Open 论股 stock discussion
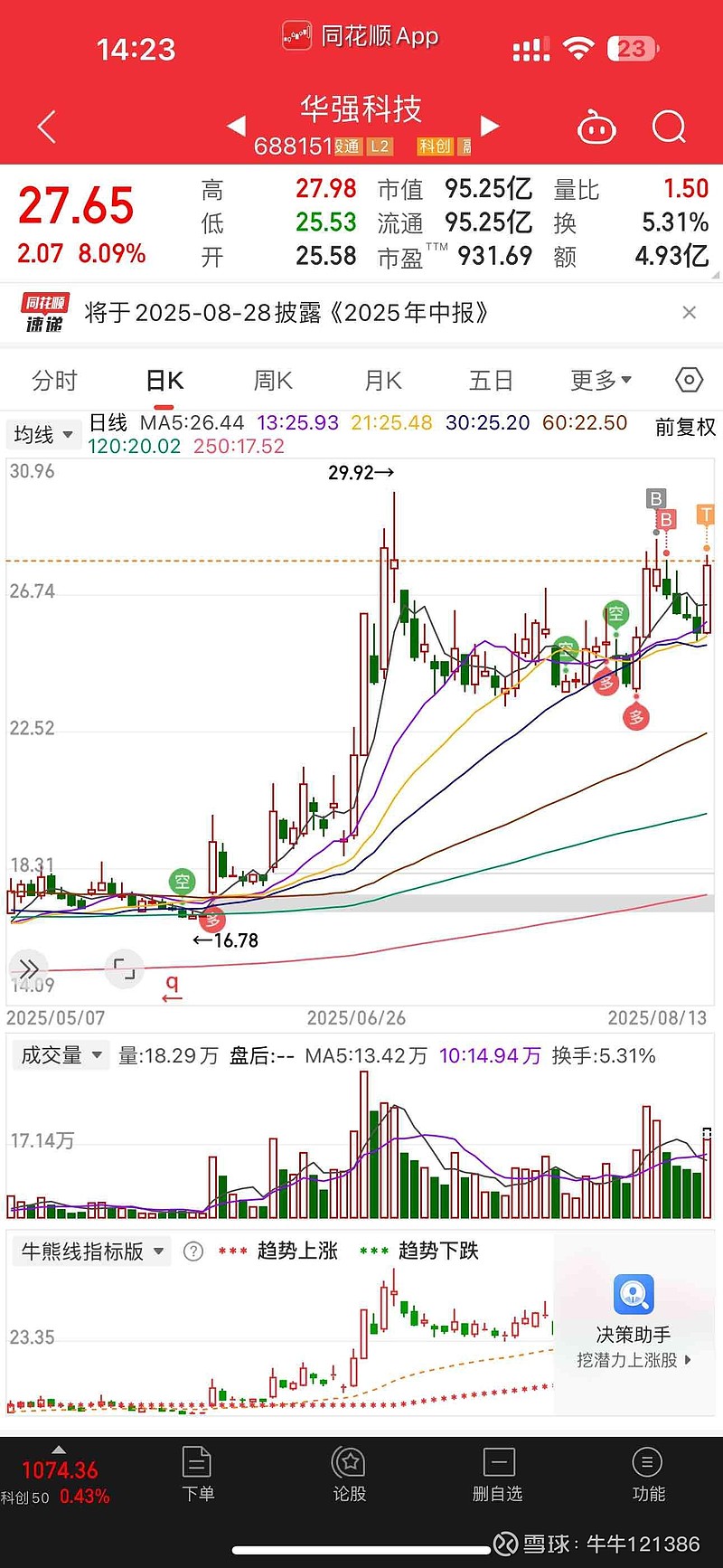This screenshot has width=723, height=1568. tap(349, 1476)
